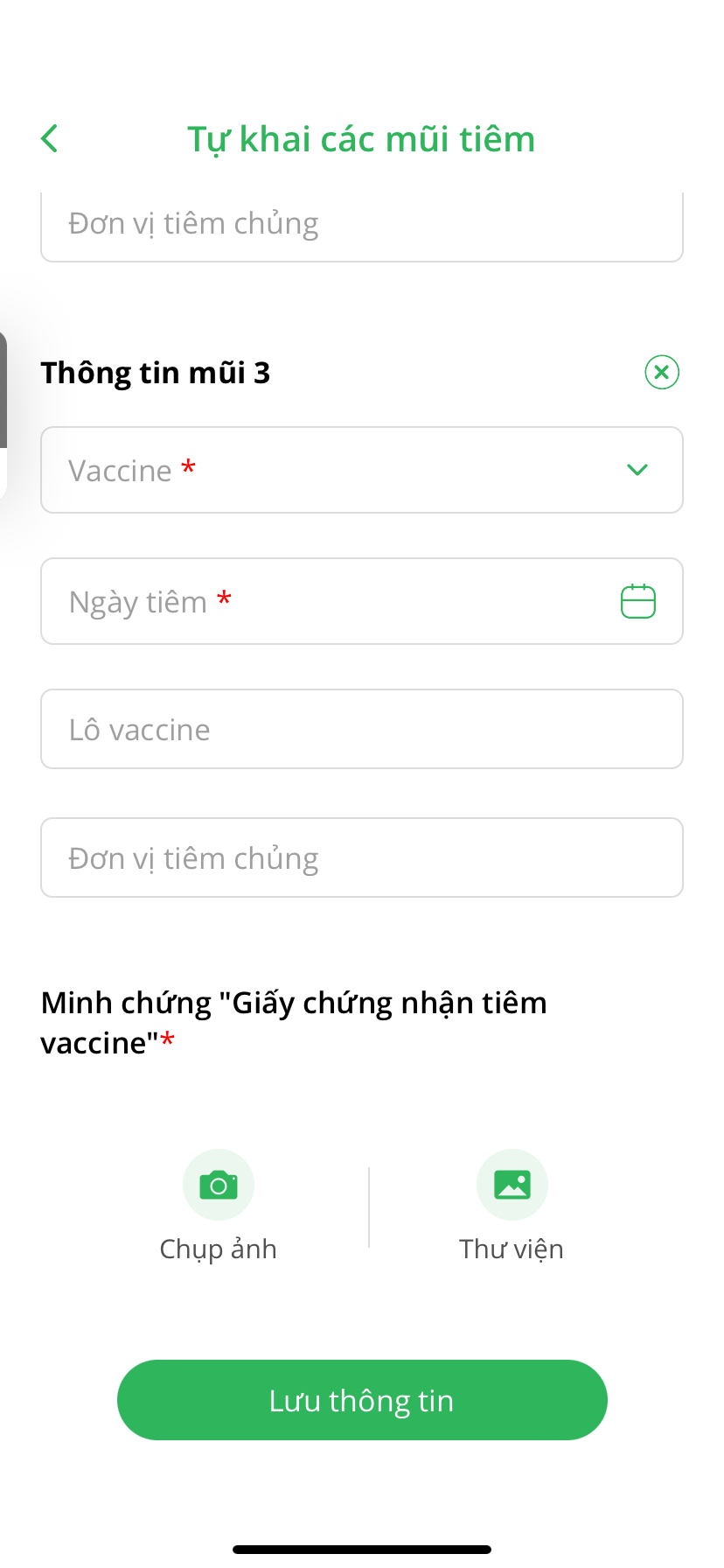Tap the lower Đơn vị tiêm chủng field
Viewport: 724px width, 1568px height.
tap(362, 857)
